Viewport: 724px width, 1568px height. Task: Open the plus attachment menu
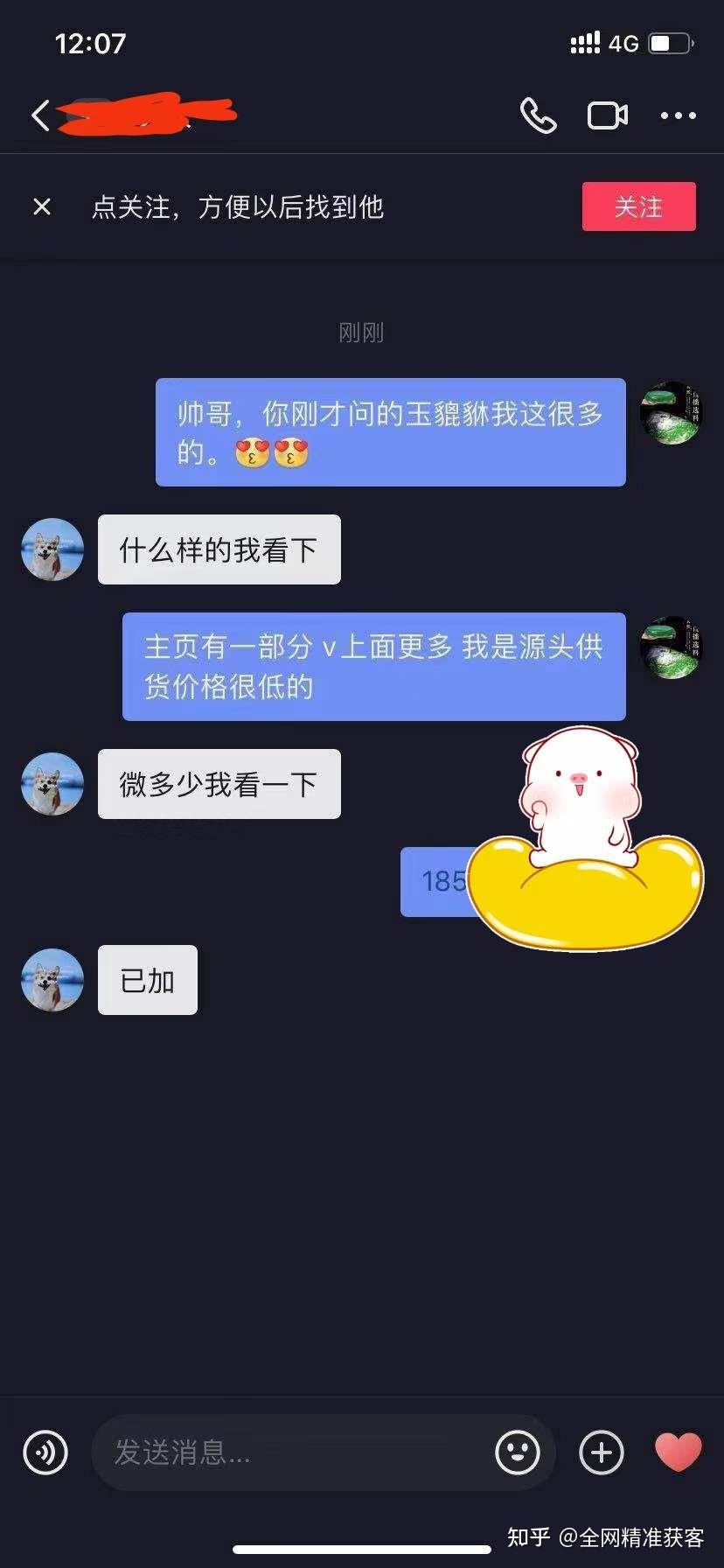tap(602, 1452)
